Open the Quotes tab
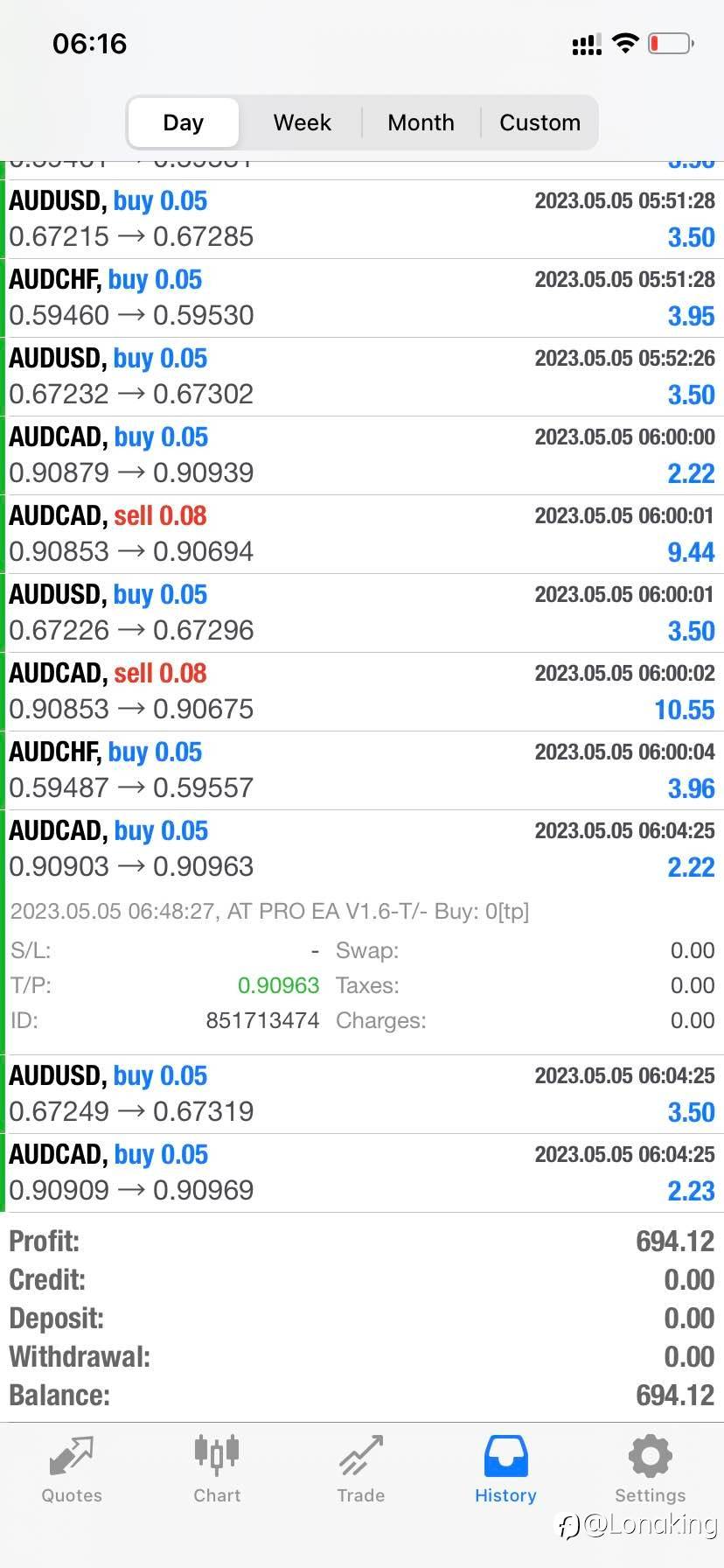The height and width of the screenshot is (1568, 724). [x=72, y=1469]
